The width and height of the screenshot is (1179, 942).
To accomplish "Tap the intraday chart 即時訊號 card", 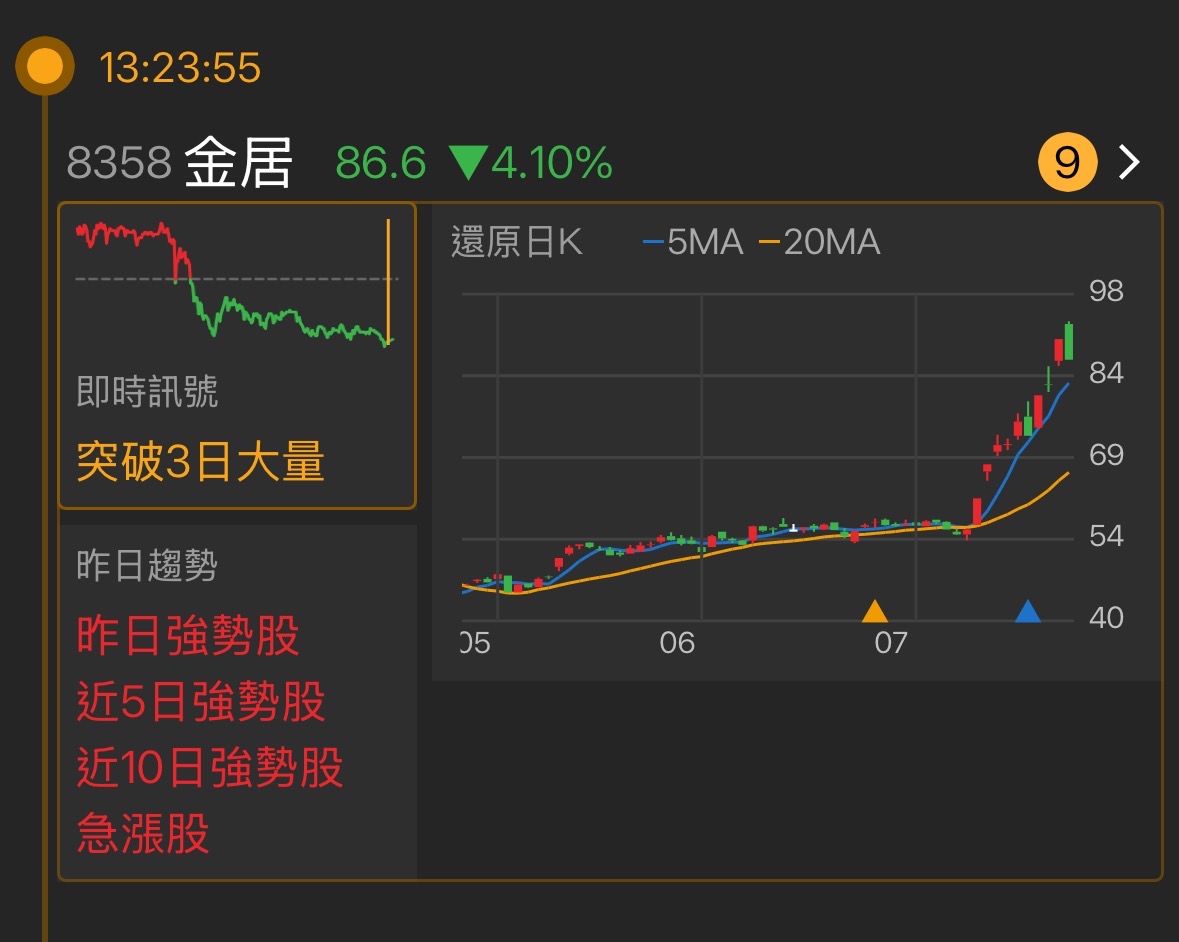I will click(x=237, y=356).
